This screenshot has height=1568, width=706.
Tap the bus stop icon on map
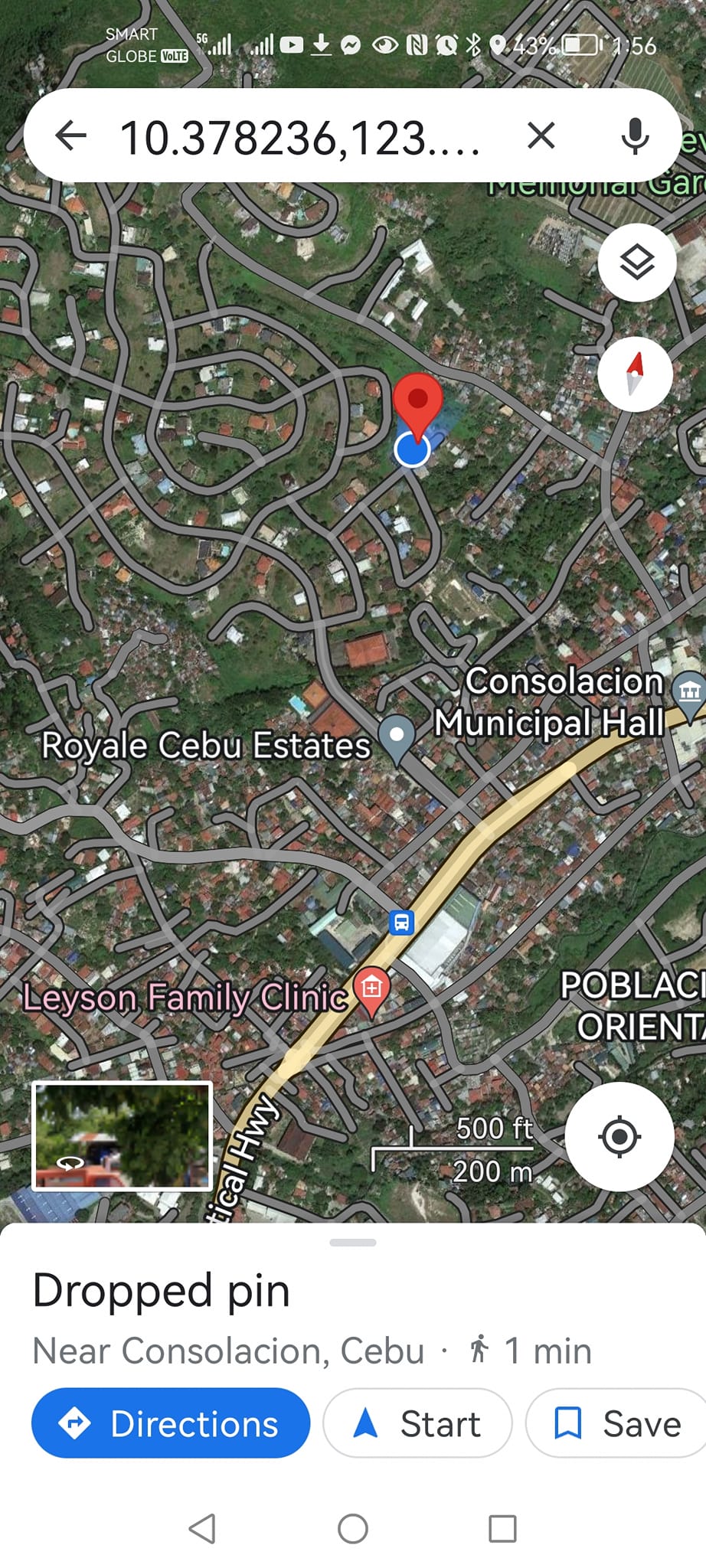401,922
